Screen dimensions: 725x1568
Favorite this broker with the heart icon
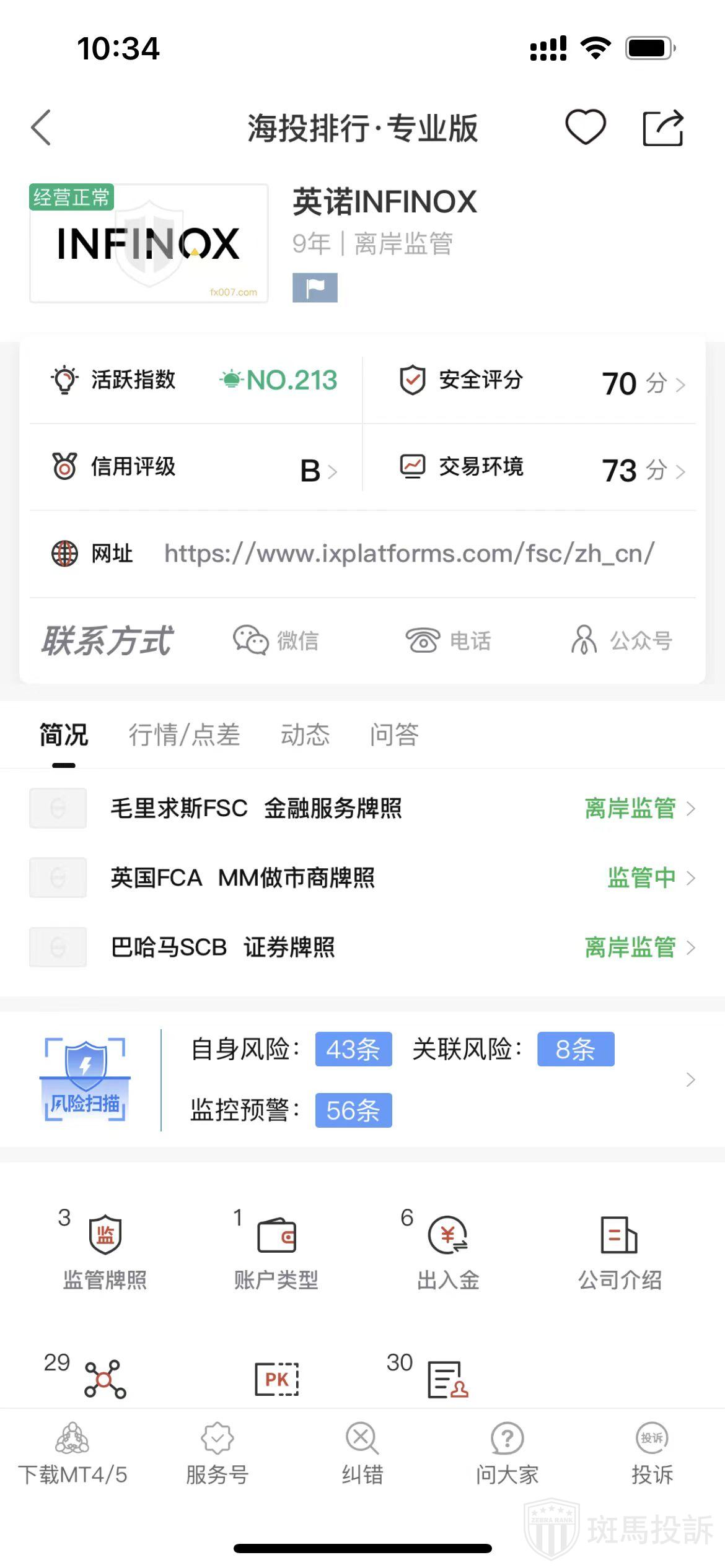coord(585,127)
